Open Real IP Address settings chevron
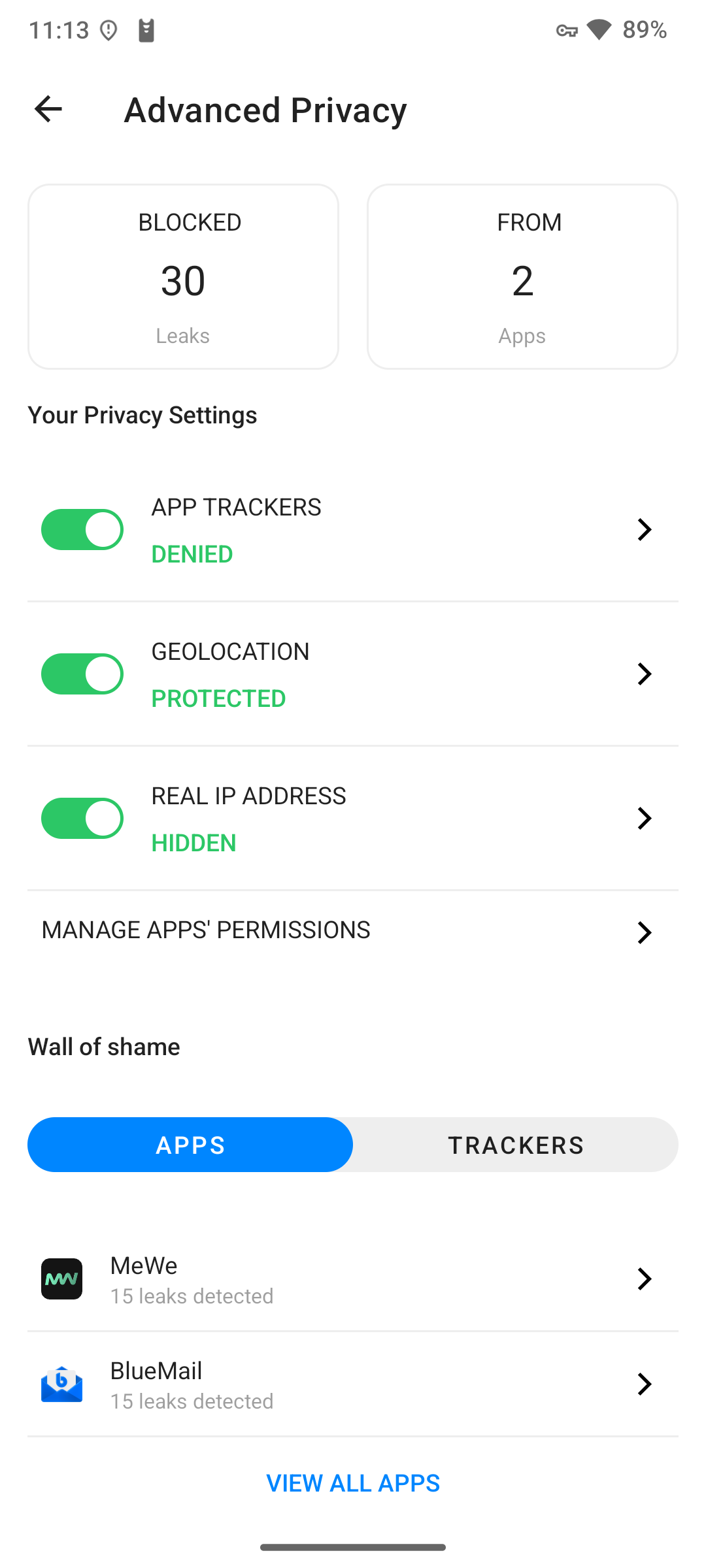706x1568 pixels. [x=644, y=819]
